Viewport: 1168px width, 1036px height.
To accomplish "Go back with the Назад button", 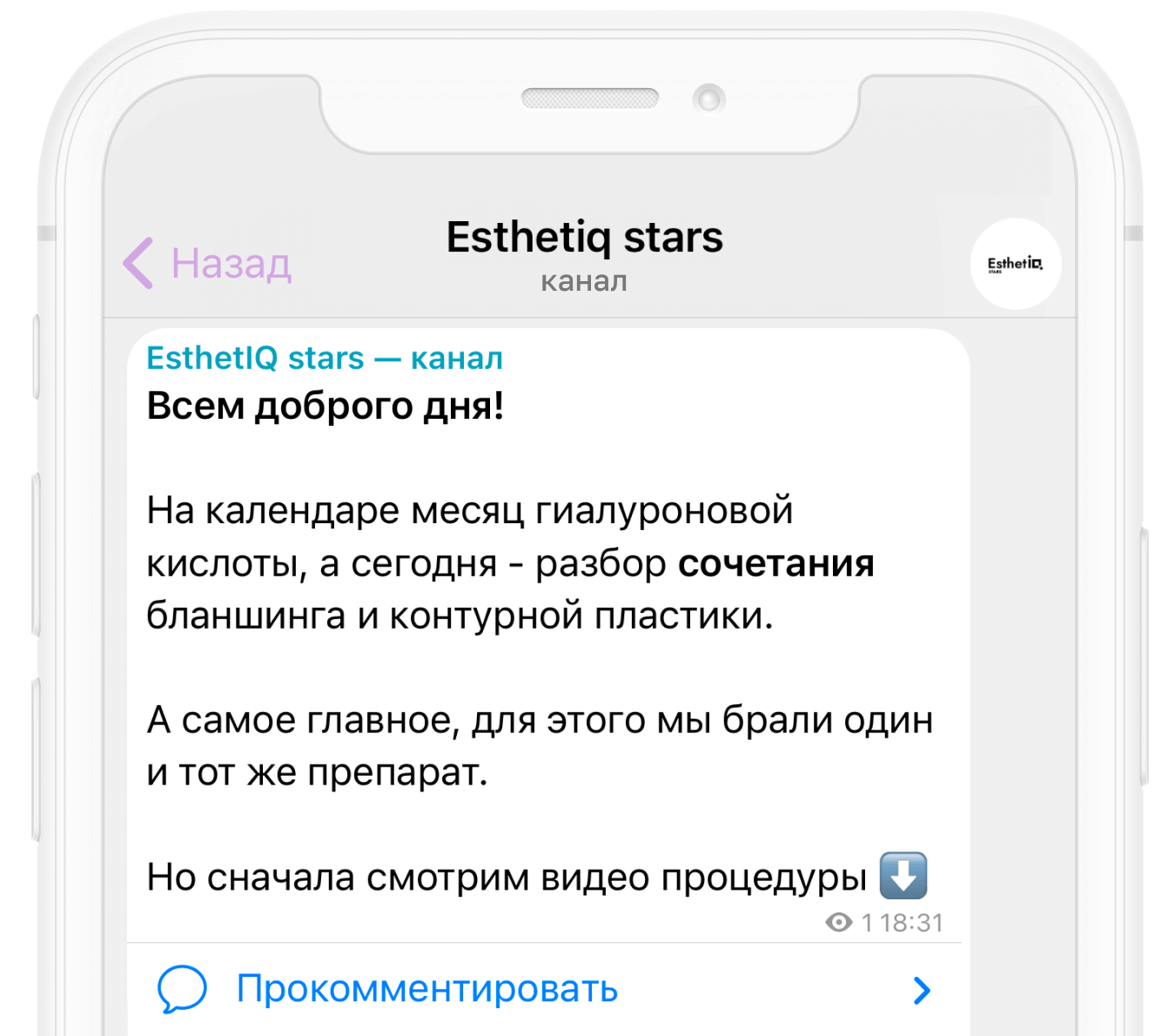I will point(207,263).
